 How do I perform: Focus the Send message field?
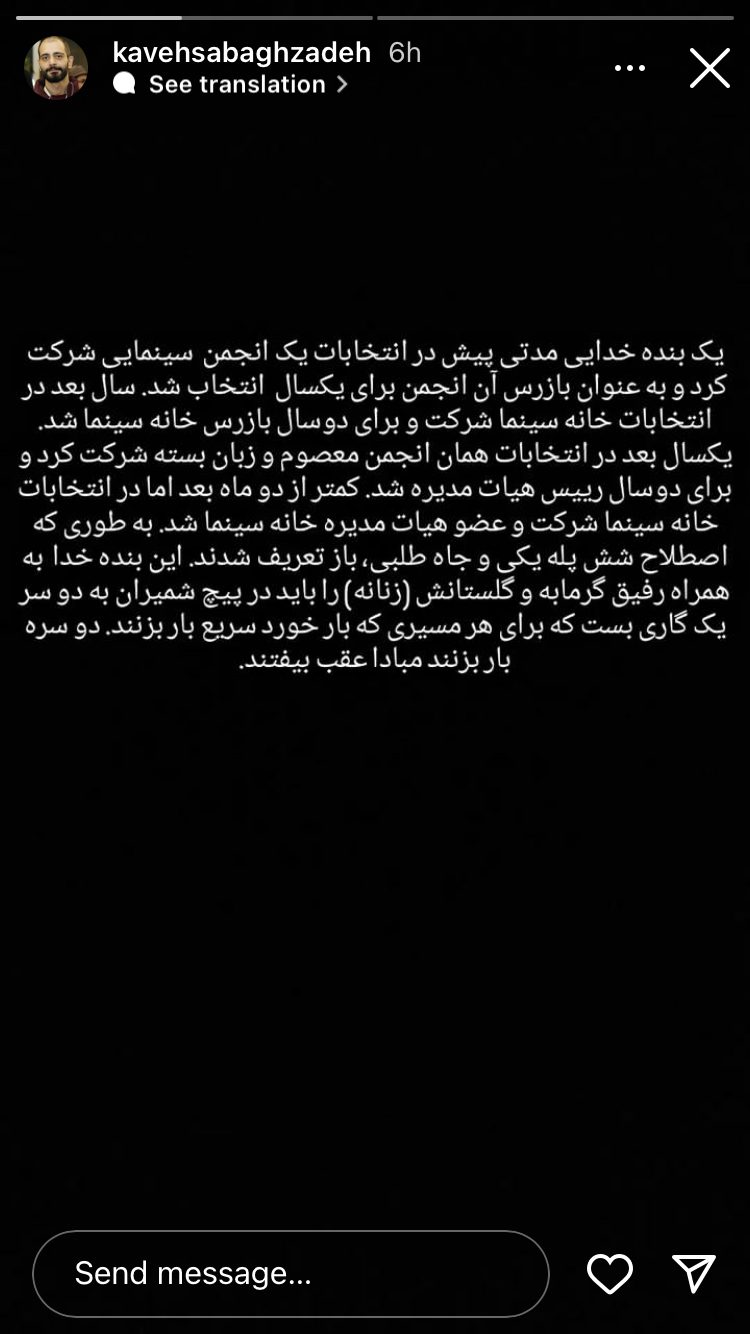[x=290, y=1273]
